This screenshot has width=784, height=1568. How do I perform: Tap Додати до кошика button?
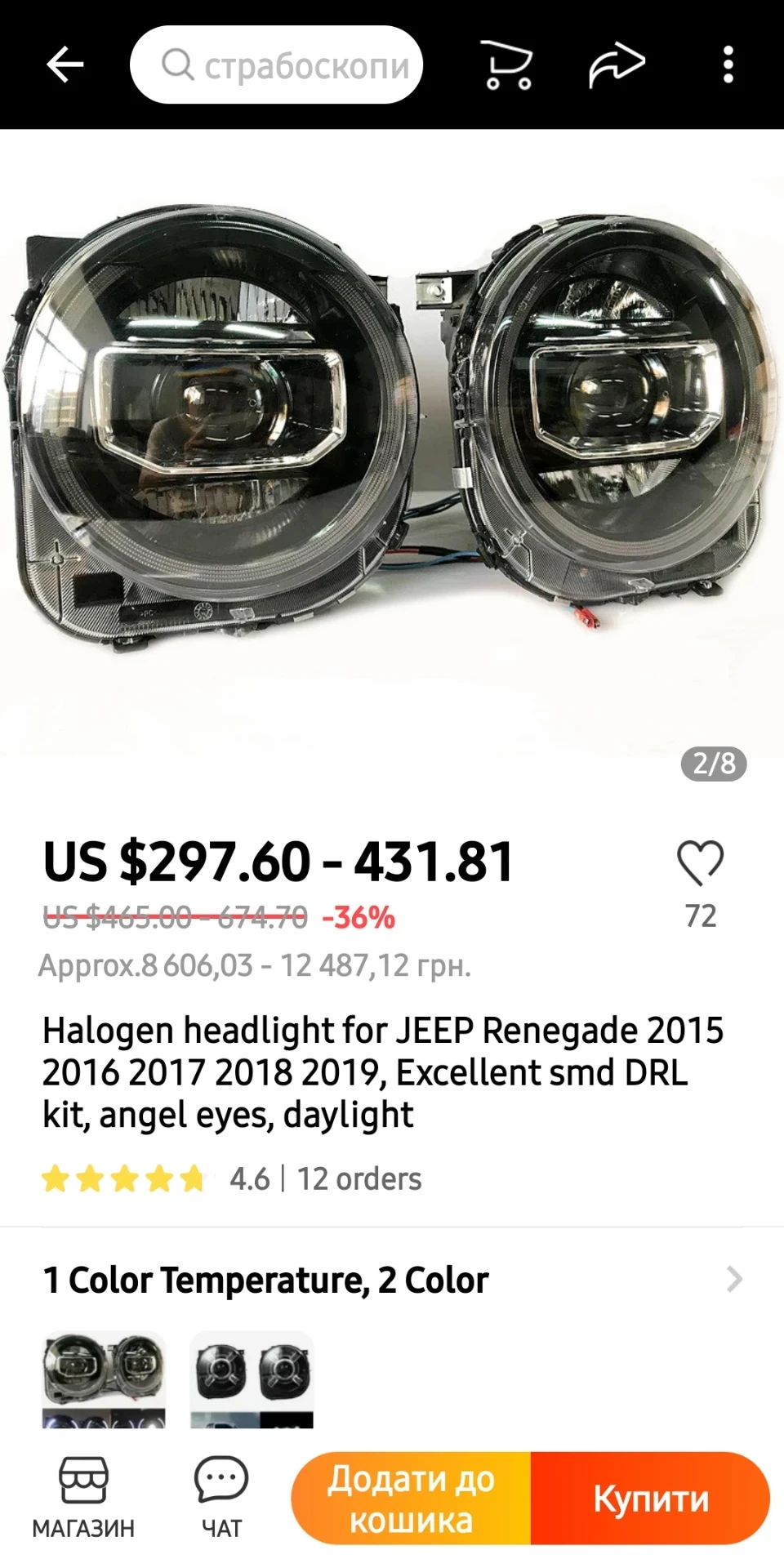click(x=411, y=1499)
